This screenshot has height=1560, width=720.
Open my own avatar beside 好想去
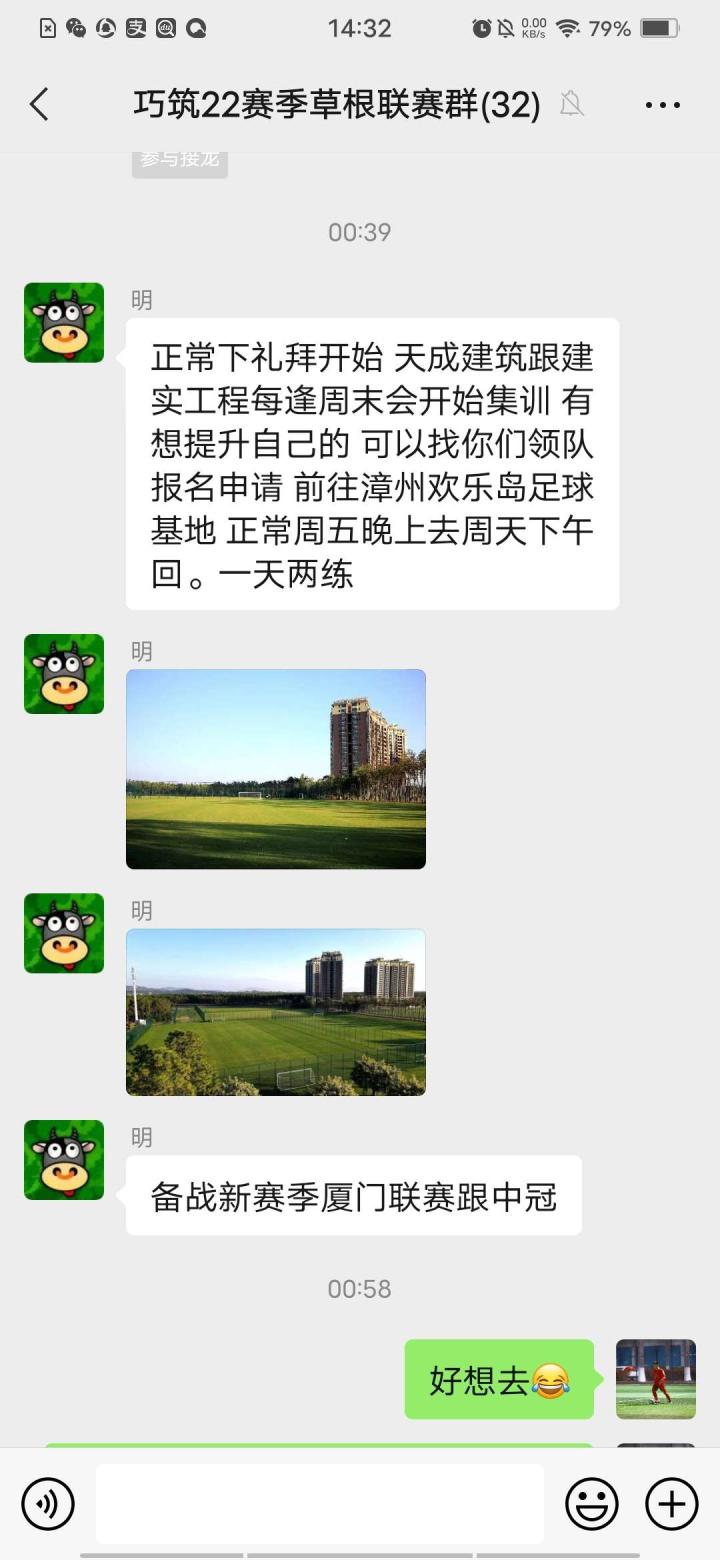coord(656,1379)
